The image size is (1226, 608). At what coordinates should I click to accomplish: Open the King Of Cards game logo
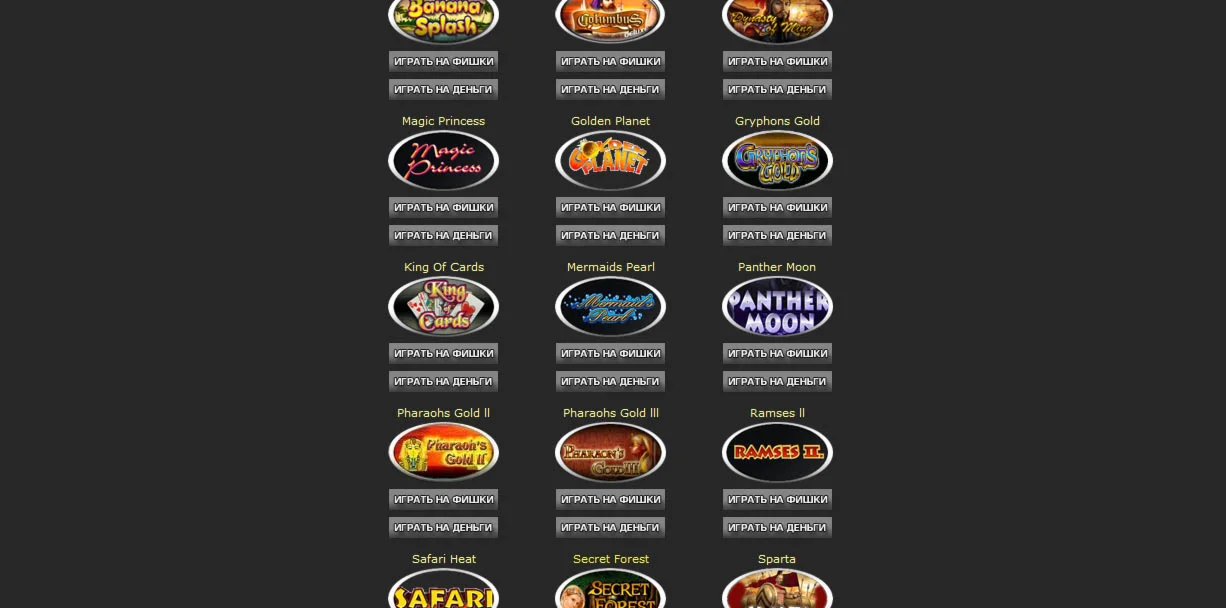[443, 306]
